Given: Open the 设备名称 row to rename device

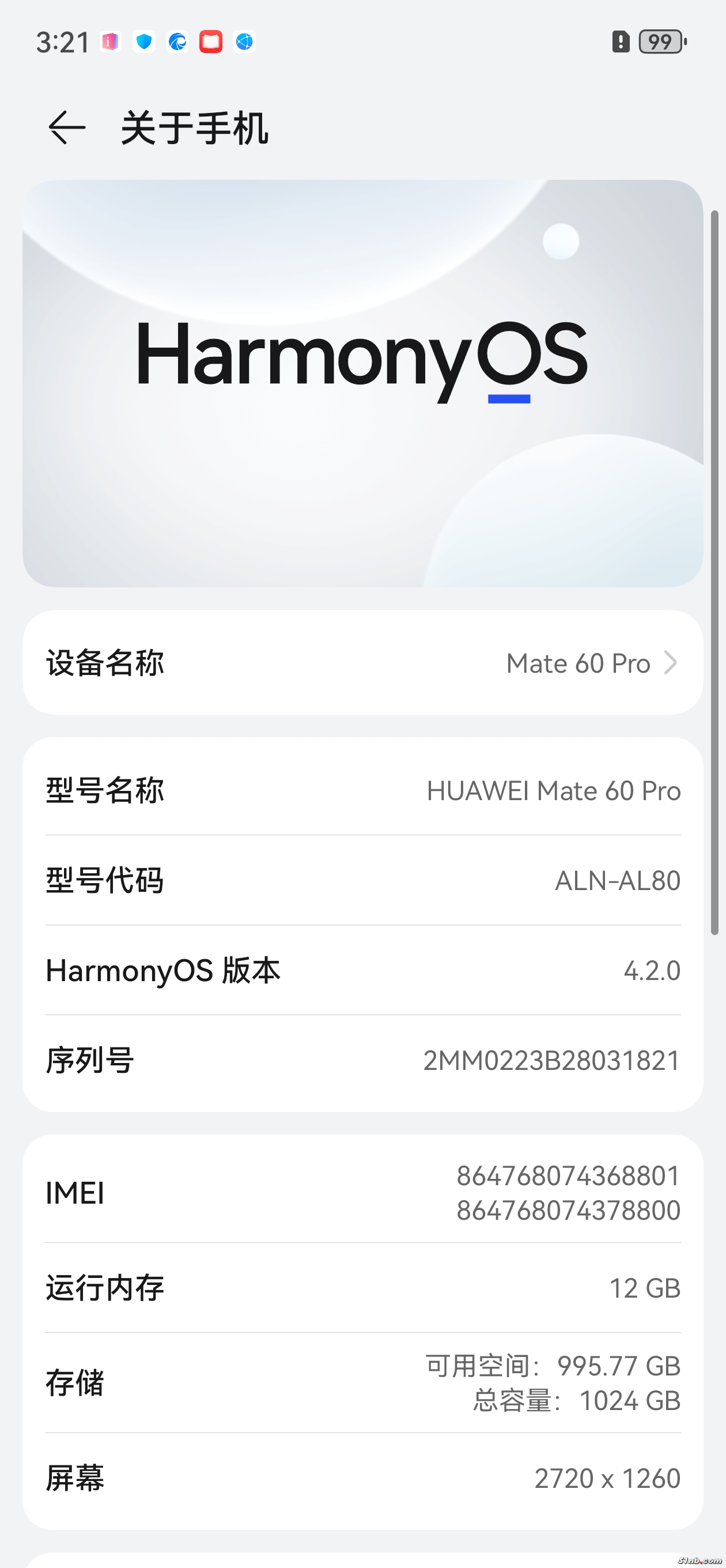Looking at the screenshot, I should (362, 662).
